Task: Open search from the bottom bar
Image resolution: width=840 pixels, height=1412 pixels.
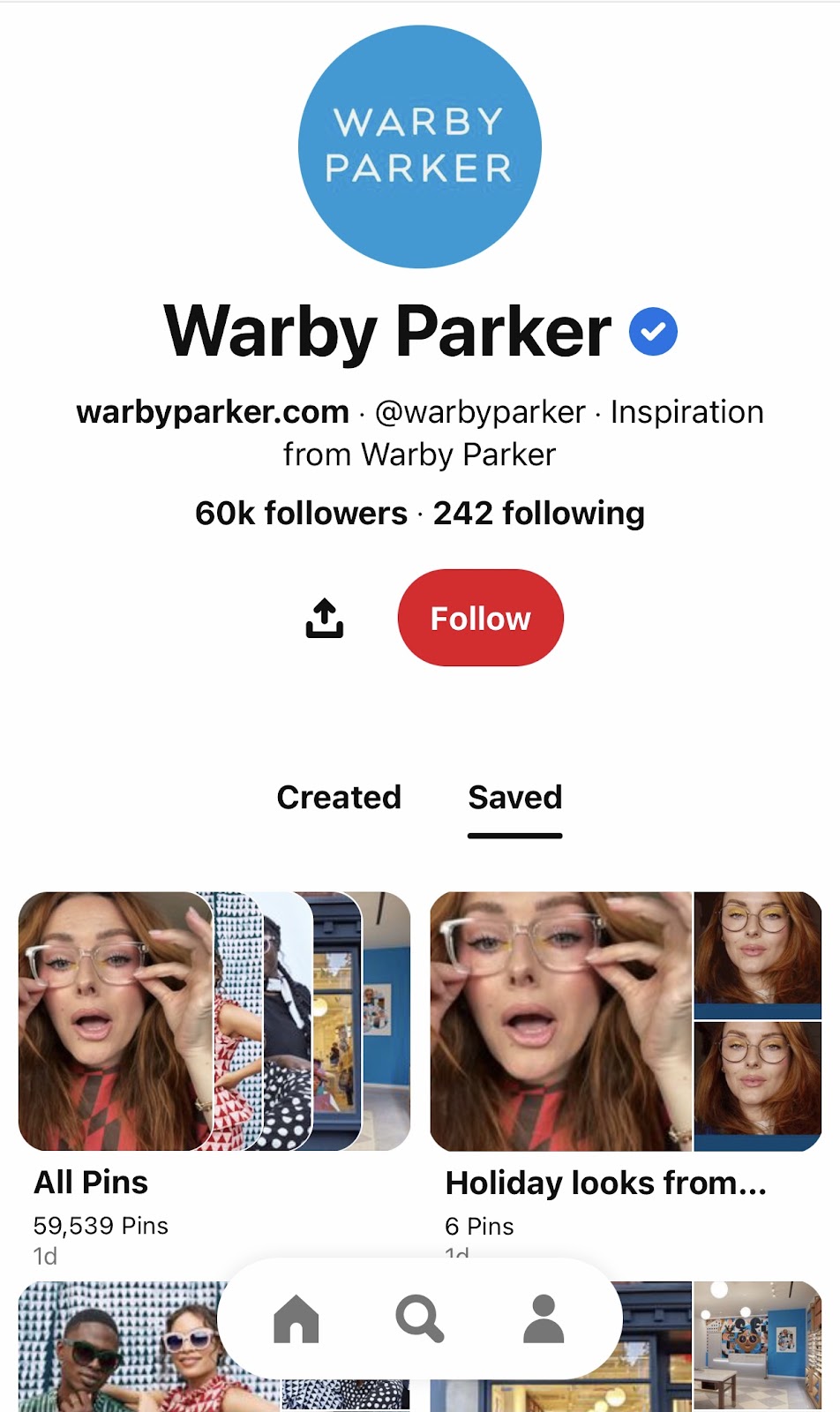Action: [x=419, y=1318]
